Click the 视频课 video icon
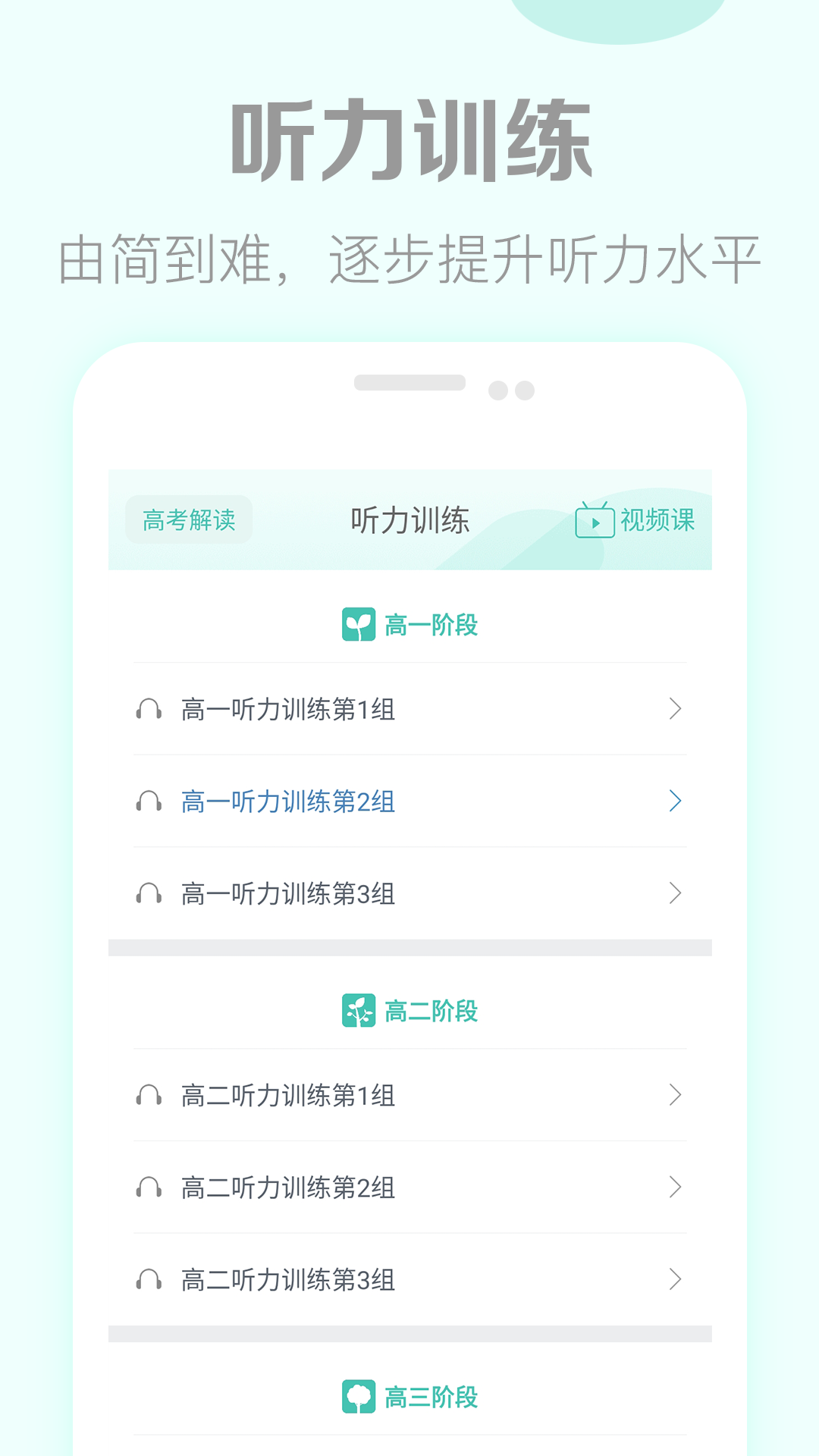This screenshot has height=1456, width=819. click(x=595, y=520)
